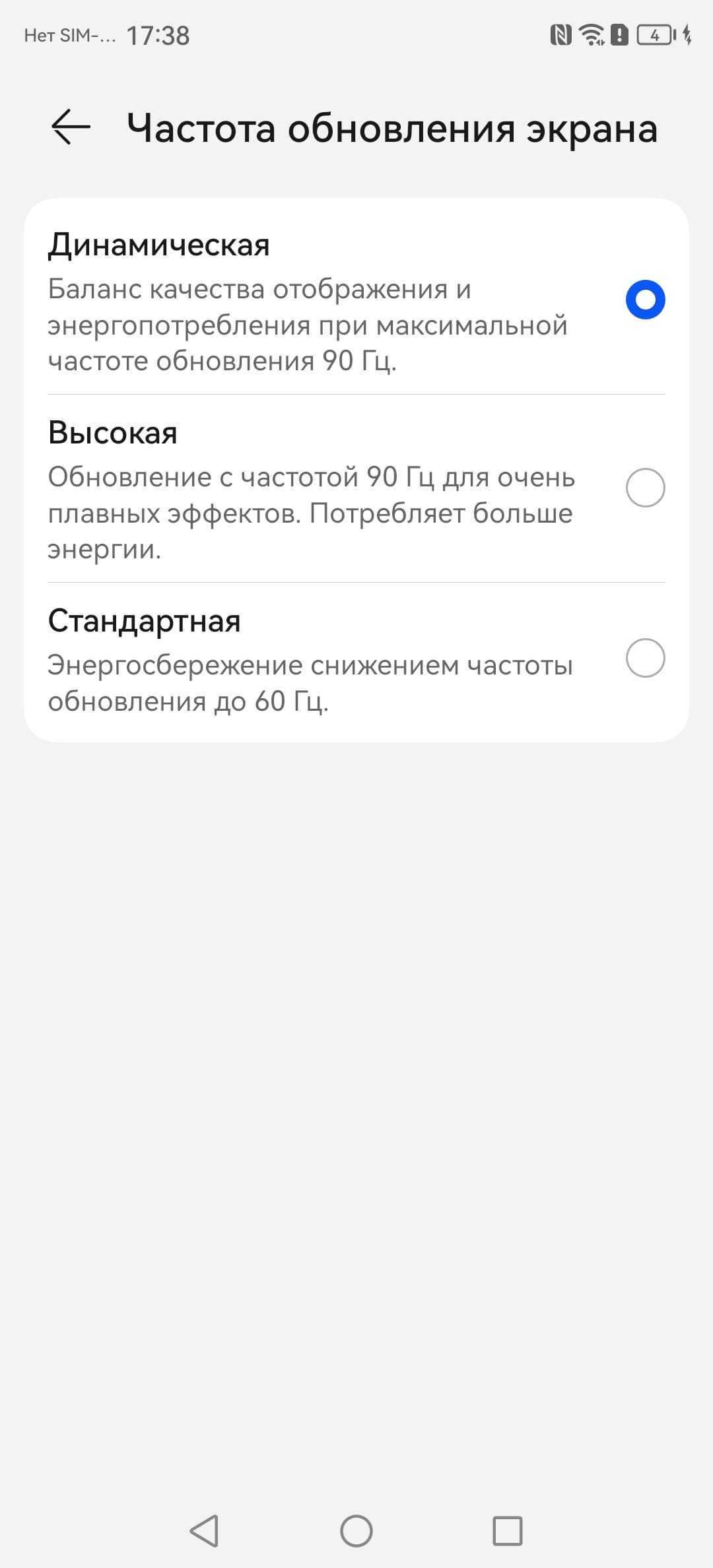Tap the system home button
713x1568 pixels.
[x=356, y=1530]
